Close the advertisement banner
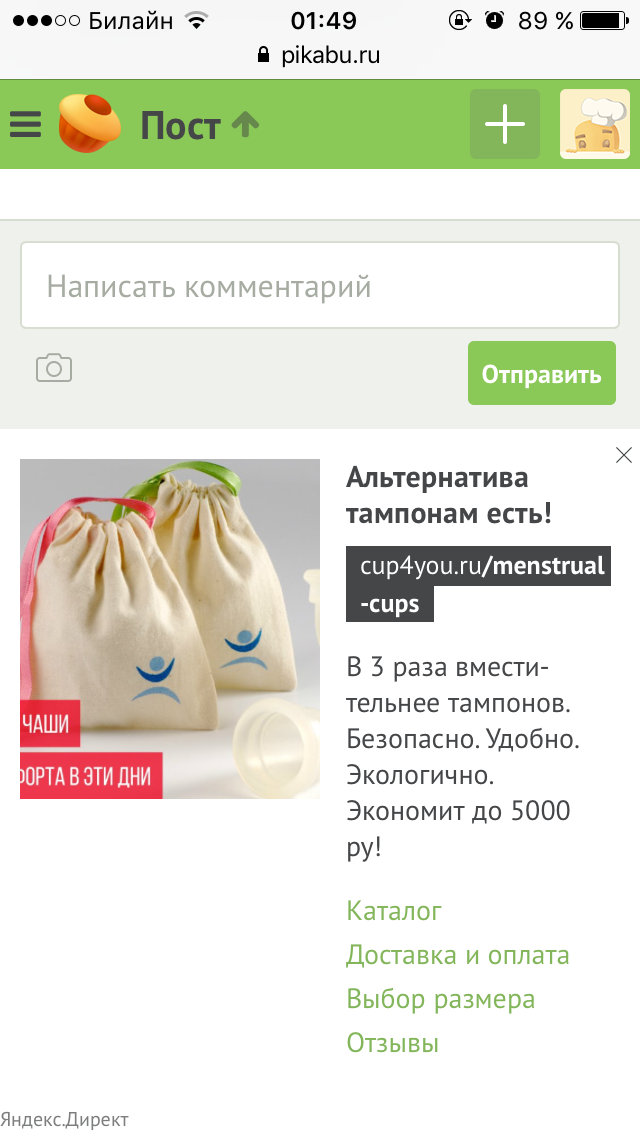Image resolution: width=640 pixels, height=1136 pixels. pyautogui.click(x=624, y=456)
